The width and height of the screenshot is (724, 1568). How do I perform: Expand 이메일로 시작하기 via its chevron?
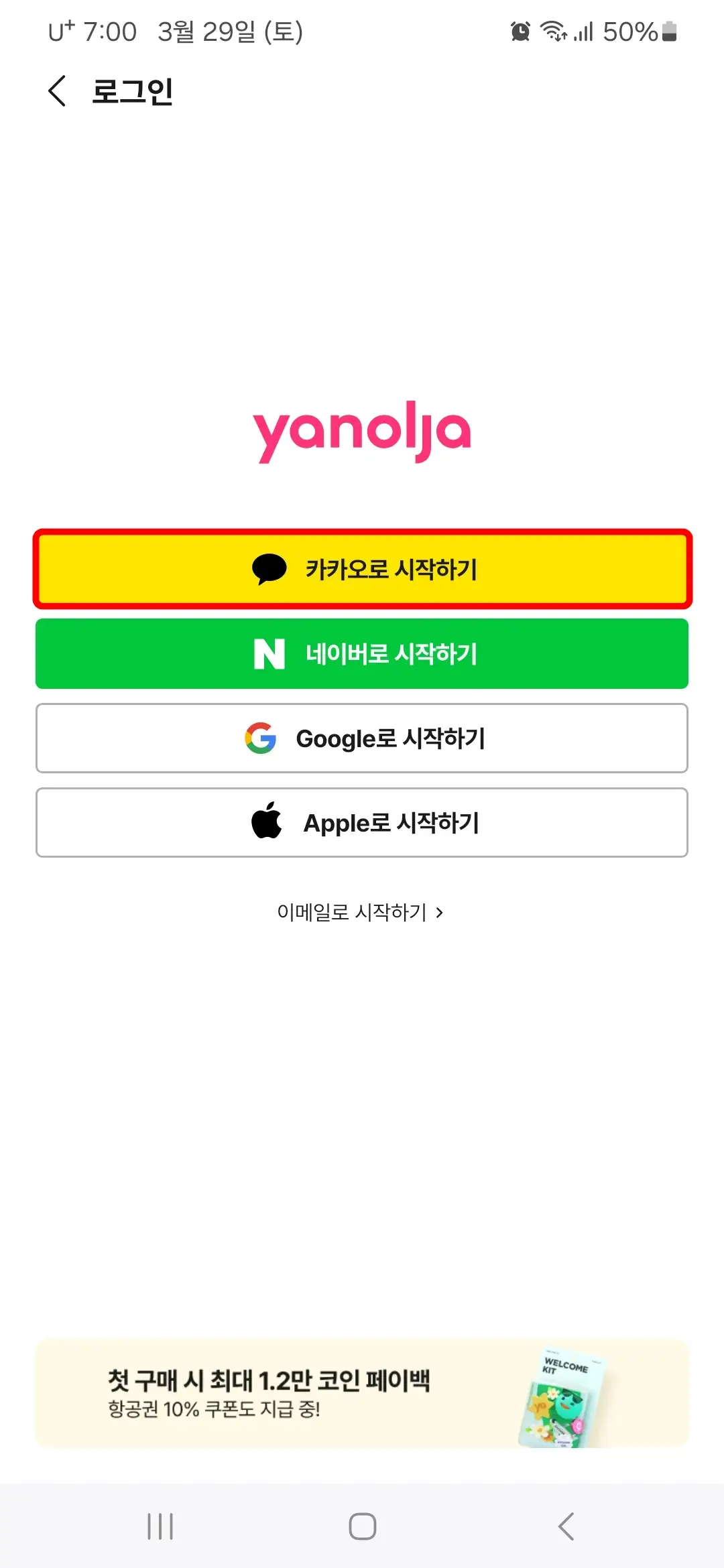point(440,912)
